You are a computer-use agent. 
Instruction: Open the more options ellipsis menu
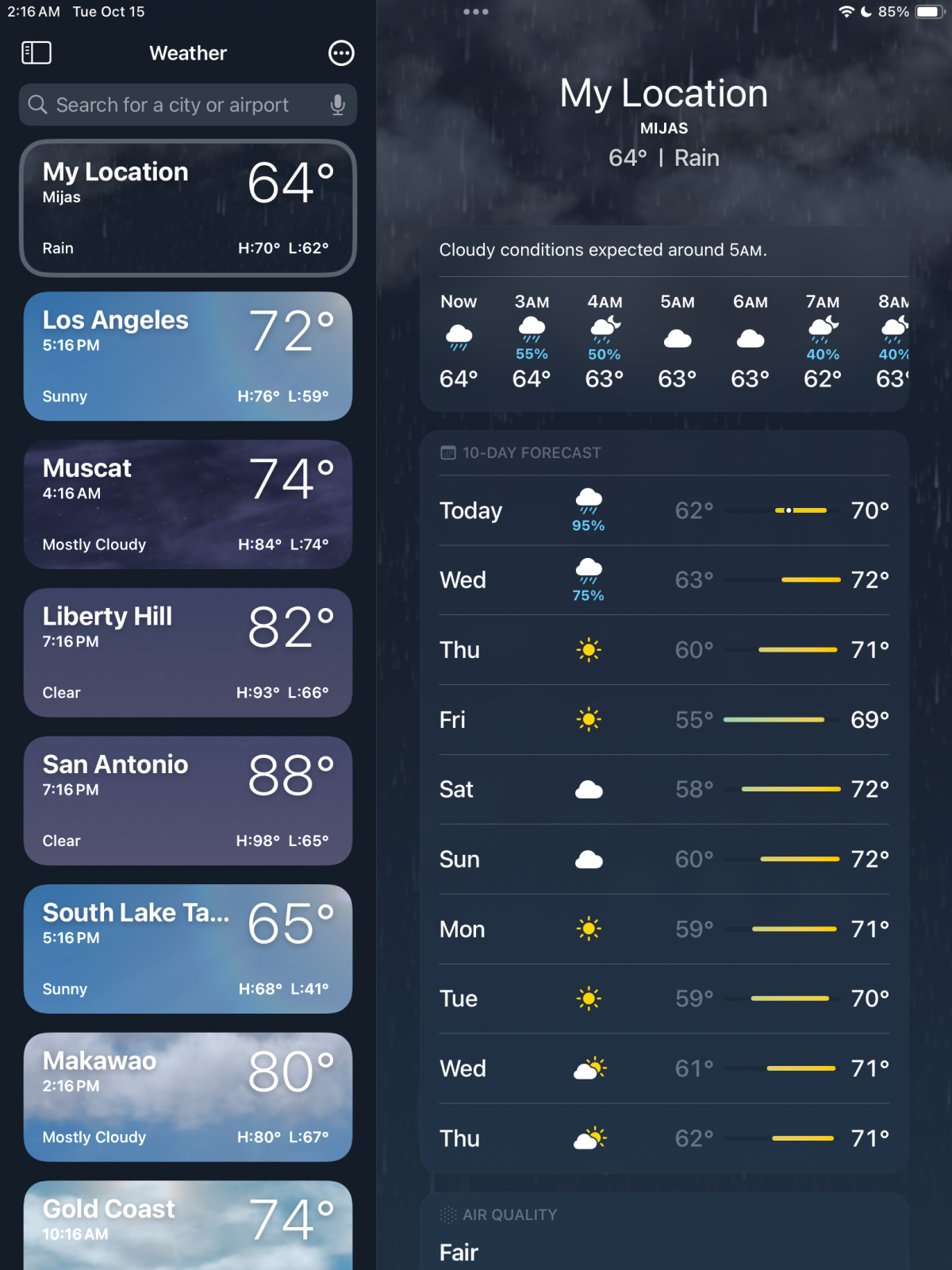[341, 53]
